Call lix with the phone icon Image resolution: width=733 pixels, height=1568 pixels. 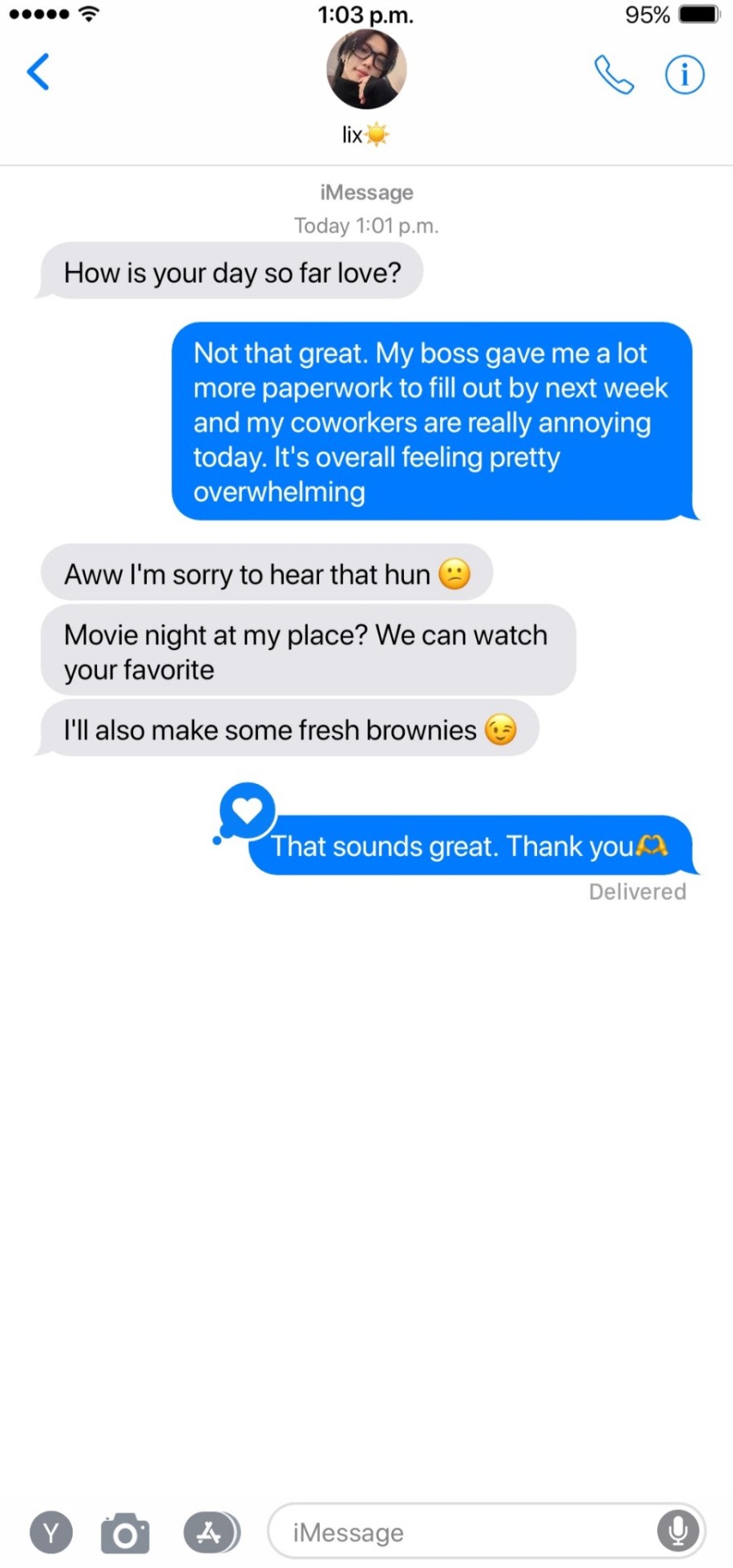pyautogui.click(x=613, y=75)
